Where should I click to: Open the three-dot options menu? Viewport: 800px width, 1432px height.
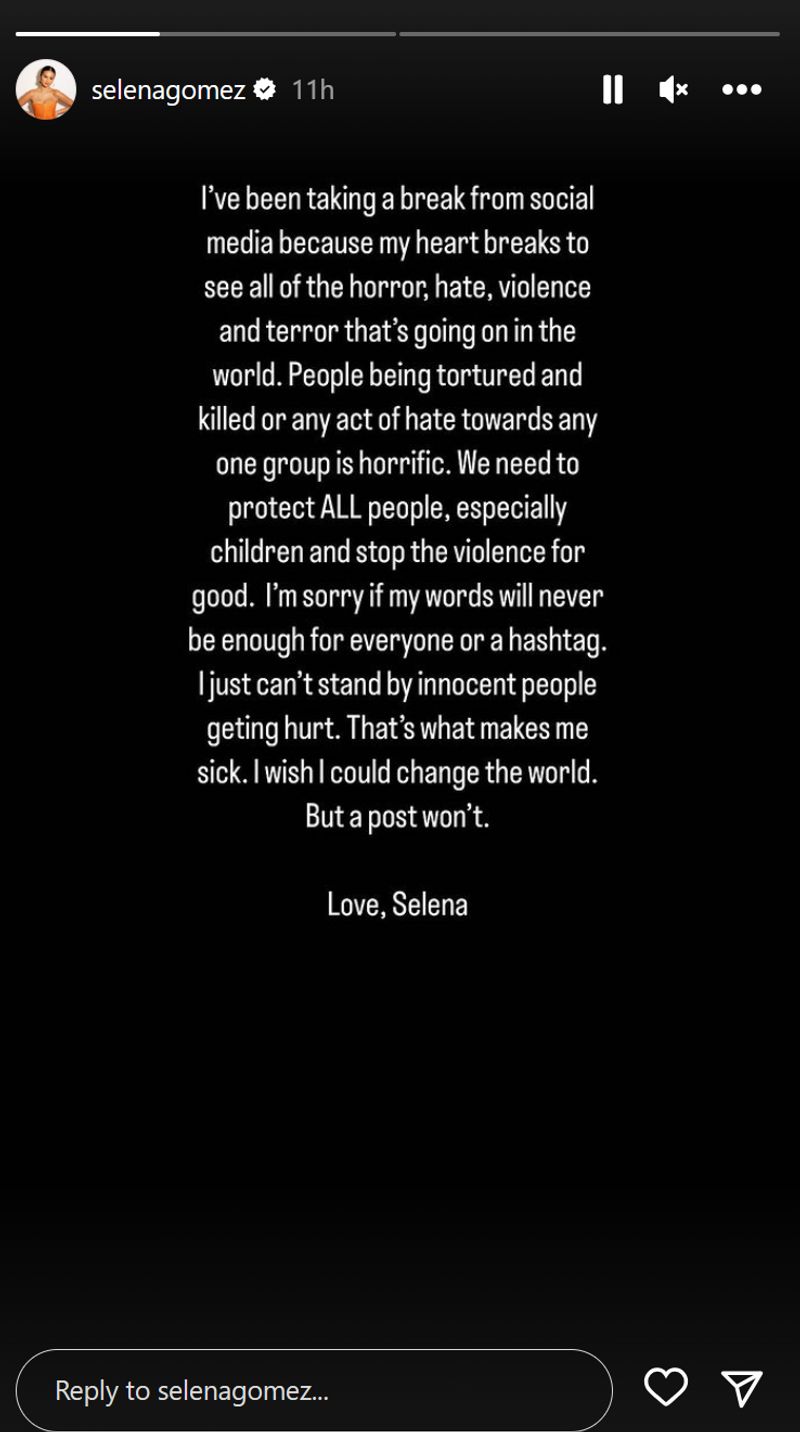point(742,90)
